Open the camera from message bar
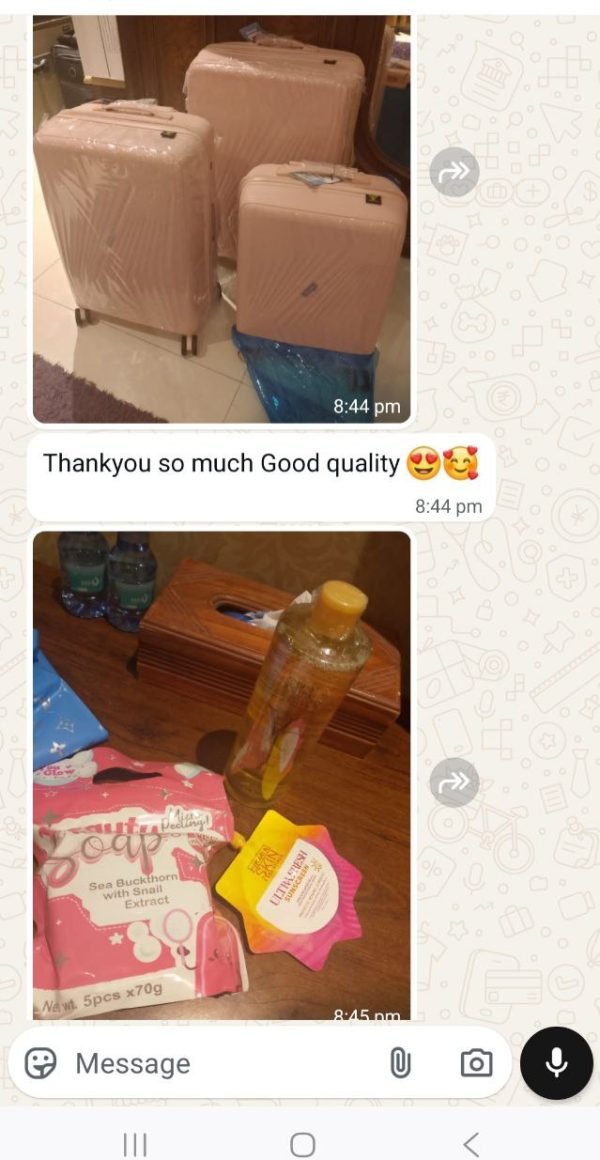 [476, 1063]
